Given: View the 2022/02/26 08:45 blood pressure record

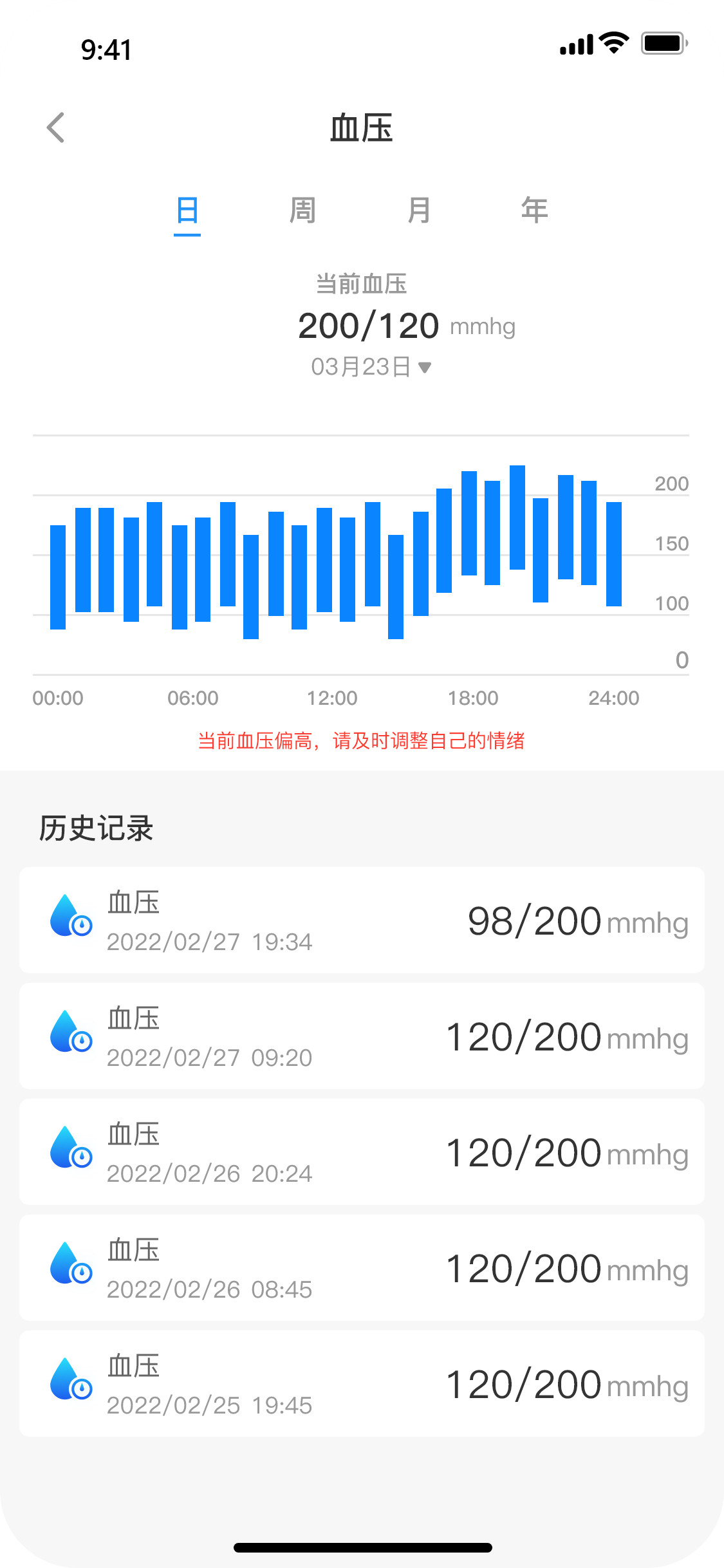Looking at the screenshot, I should (x=362, y=1268).
